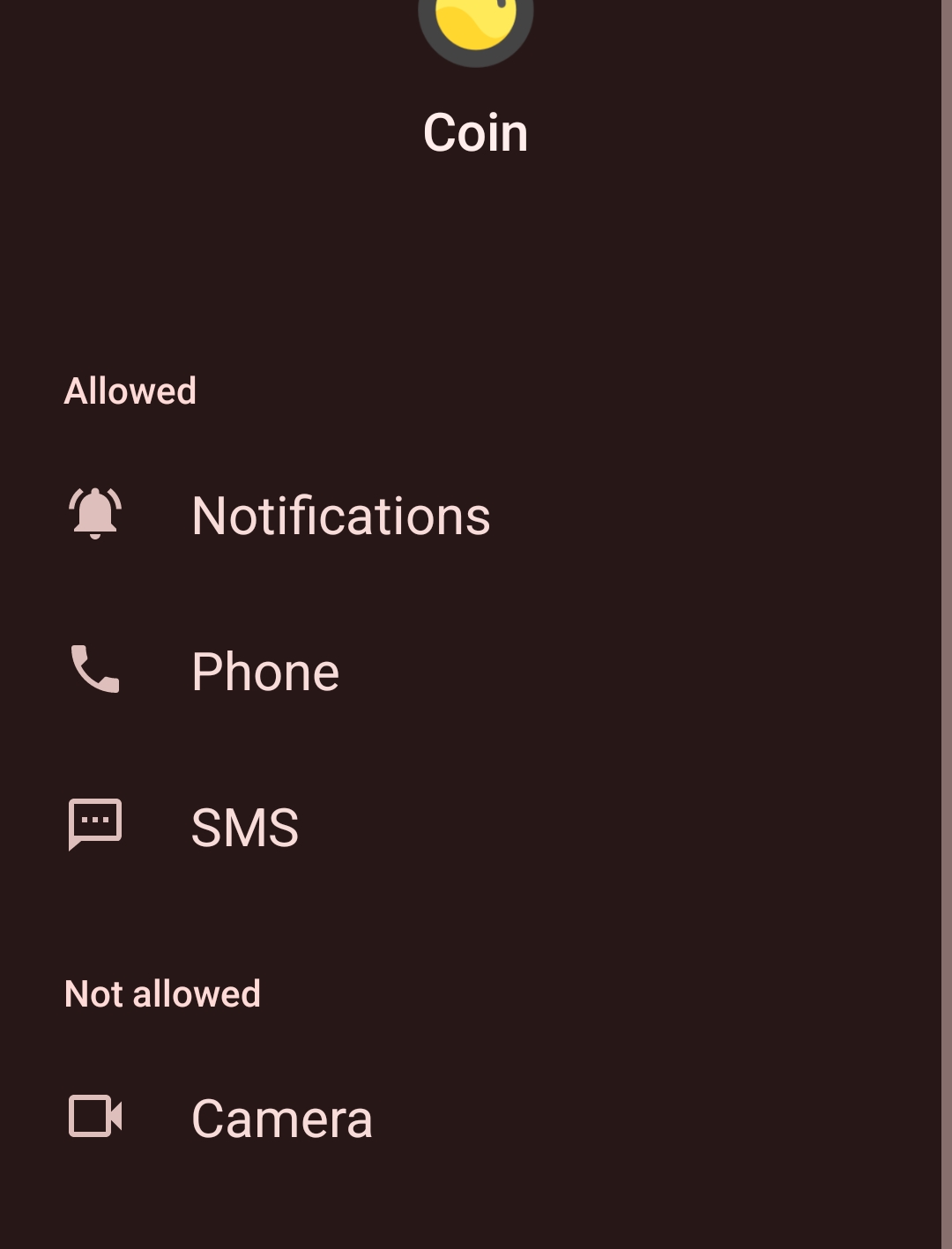
Task: Open the Phone permission settings
Action: [x=264, y=672]
